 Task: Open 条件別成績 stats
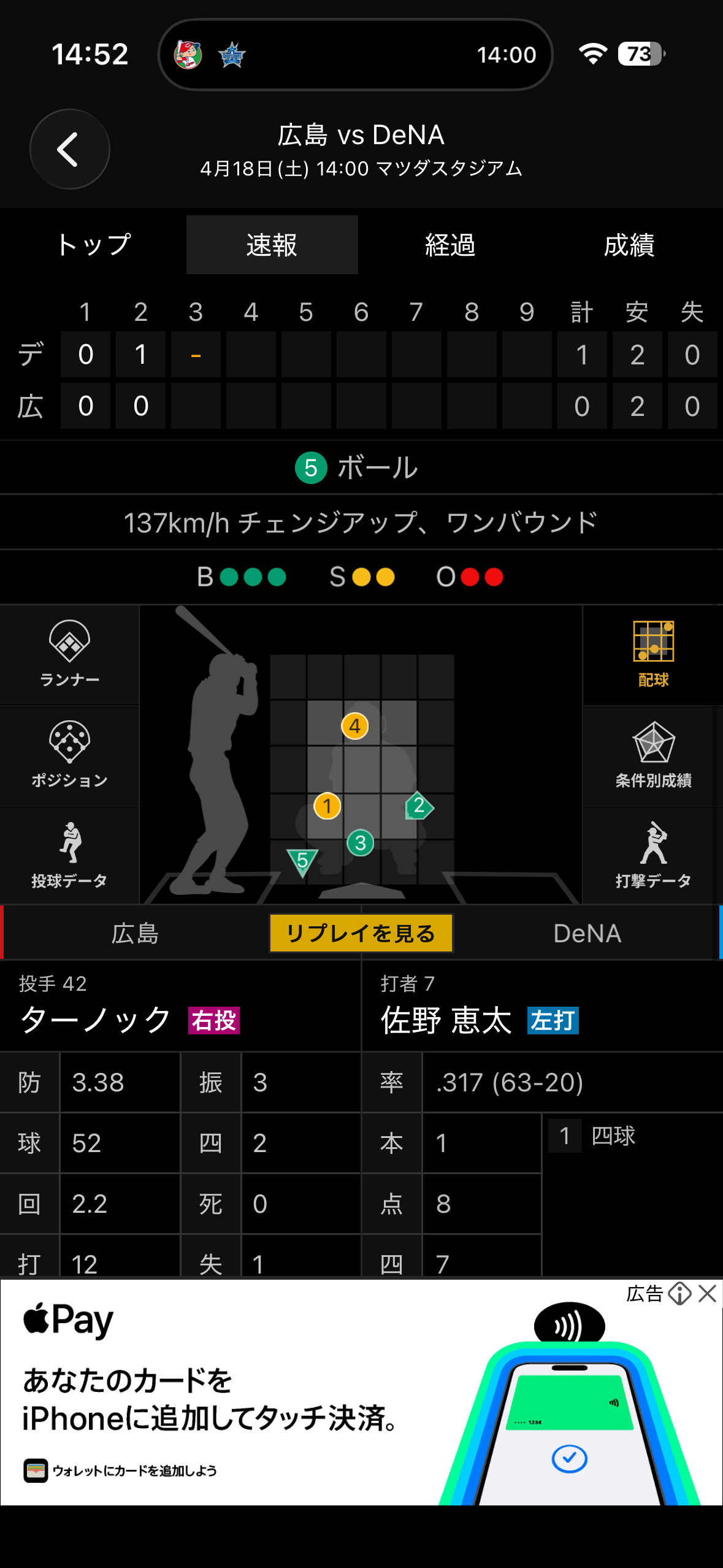653,755
